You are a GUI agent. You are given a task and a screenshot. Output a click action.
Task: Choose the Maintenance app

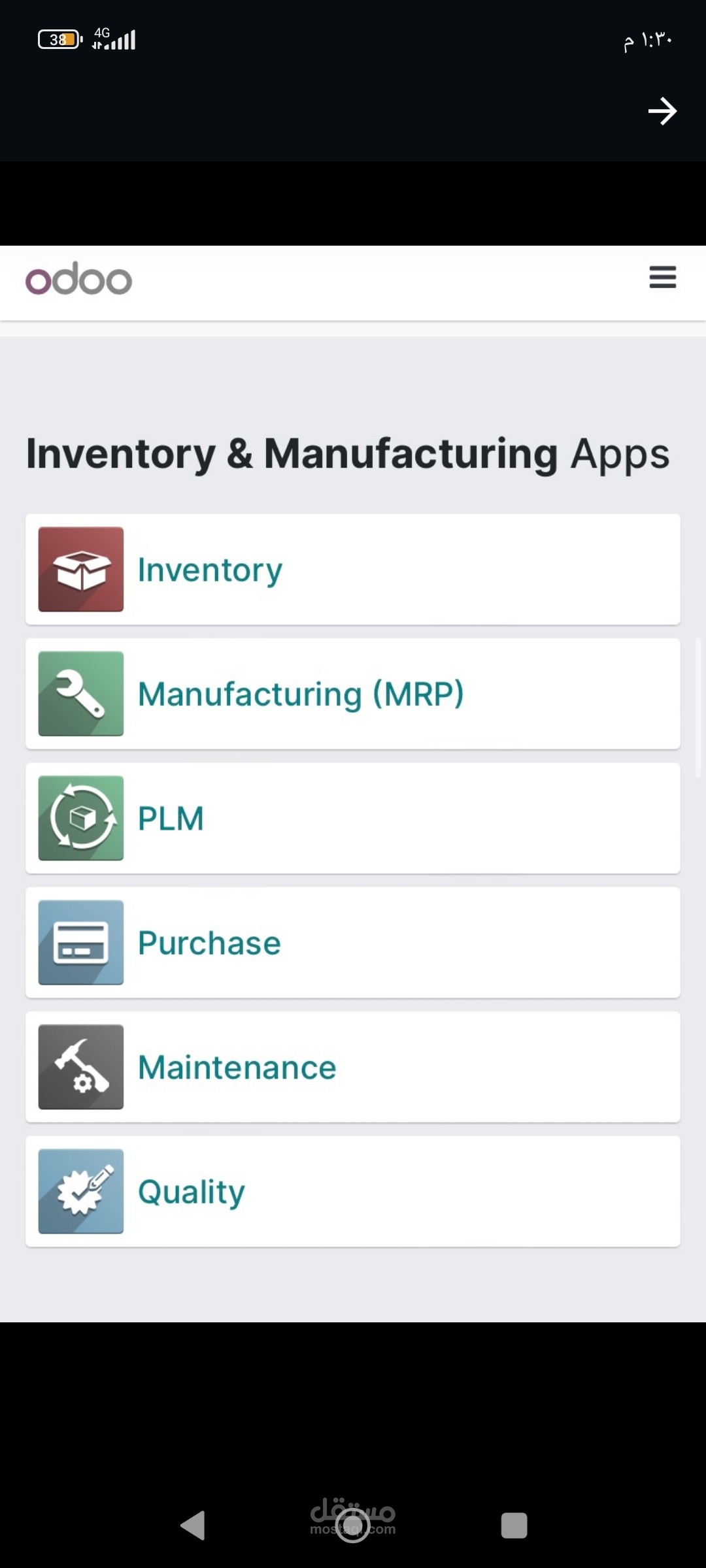coord(353,1067)
